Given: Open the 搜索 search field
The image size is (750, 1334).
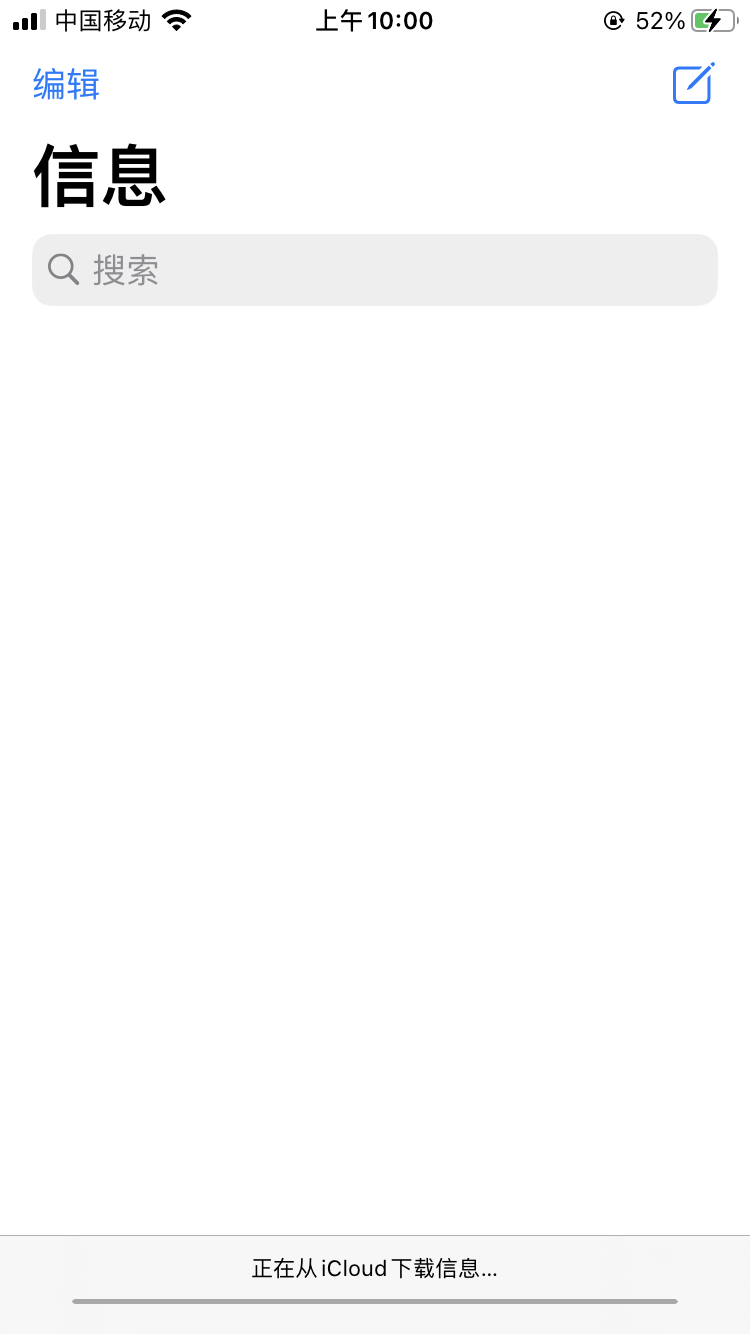Looking at the screenshot, I should click(x=375, y=270).
